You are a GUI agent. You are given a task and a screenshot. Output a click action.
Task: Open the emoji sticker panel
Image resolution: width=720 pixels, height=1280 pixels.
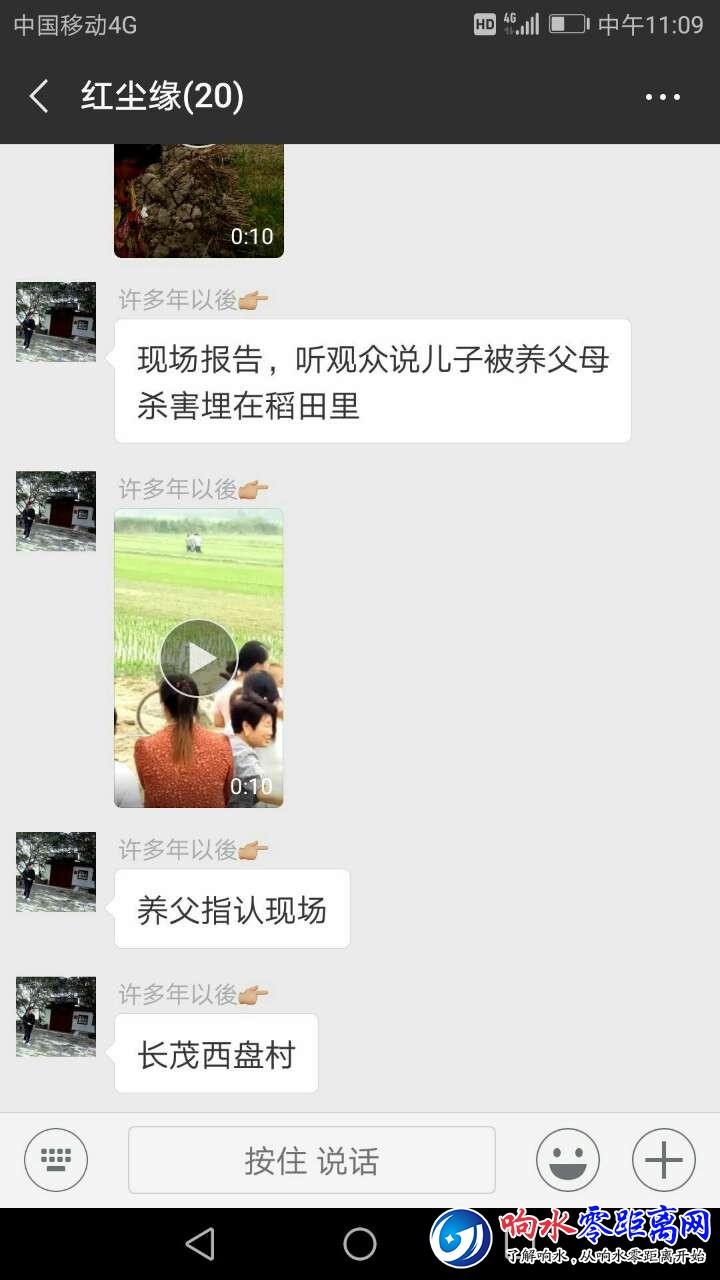(567, 1160)
